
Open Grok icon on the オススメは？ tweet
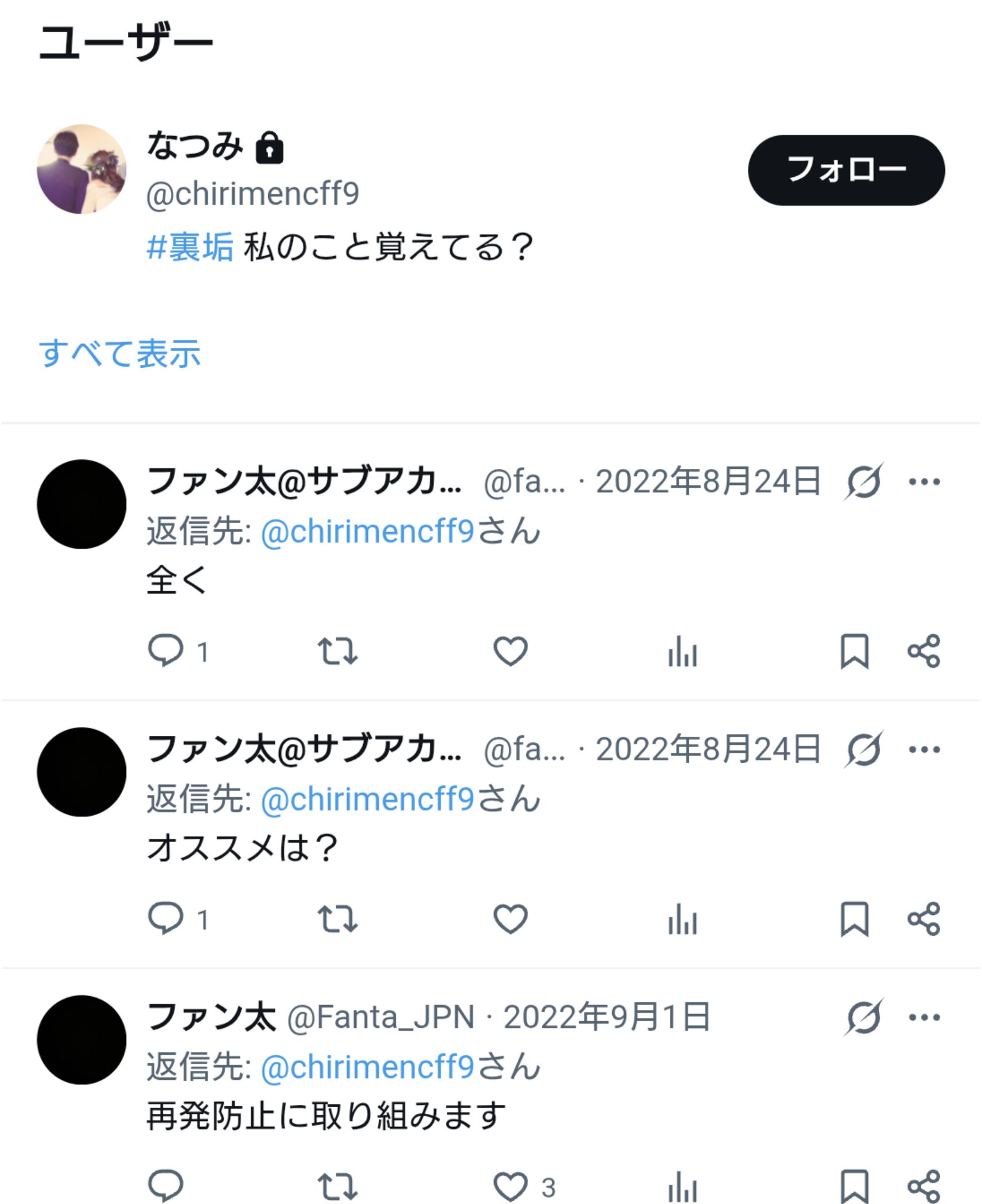point(864,749)
